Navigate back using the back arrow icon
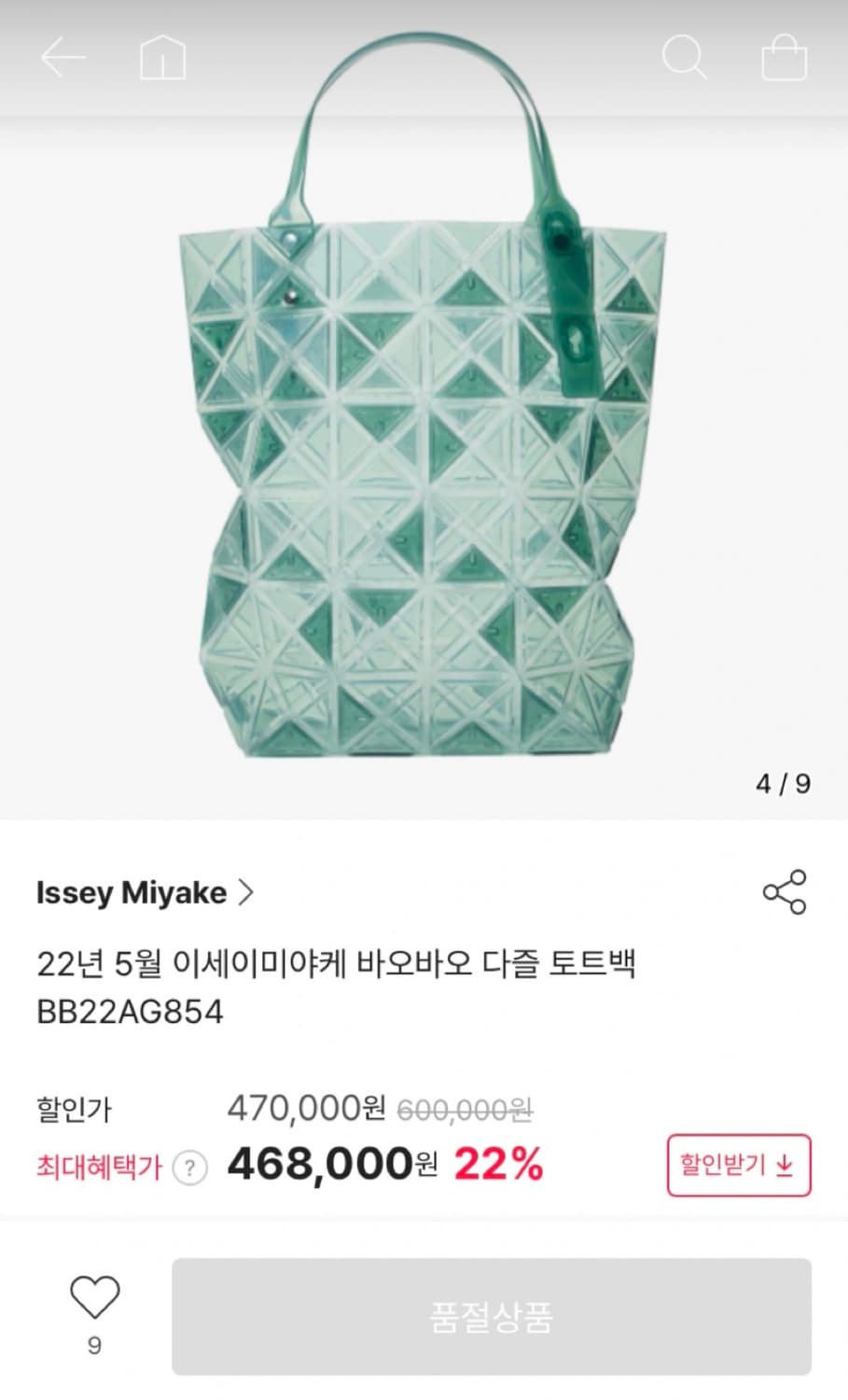 62,57
